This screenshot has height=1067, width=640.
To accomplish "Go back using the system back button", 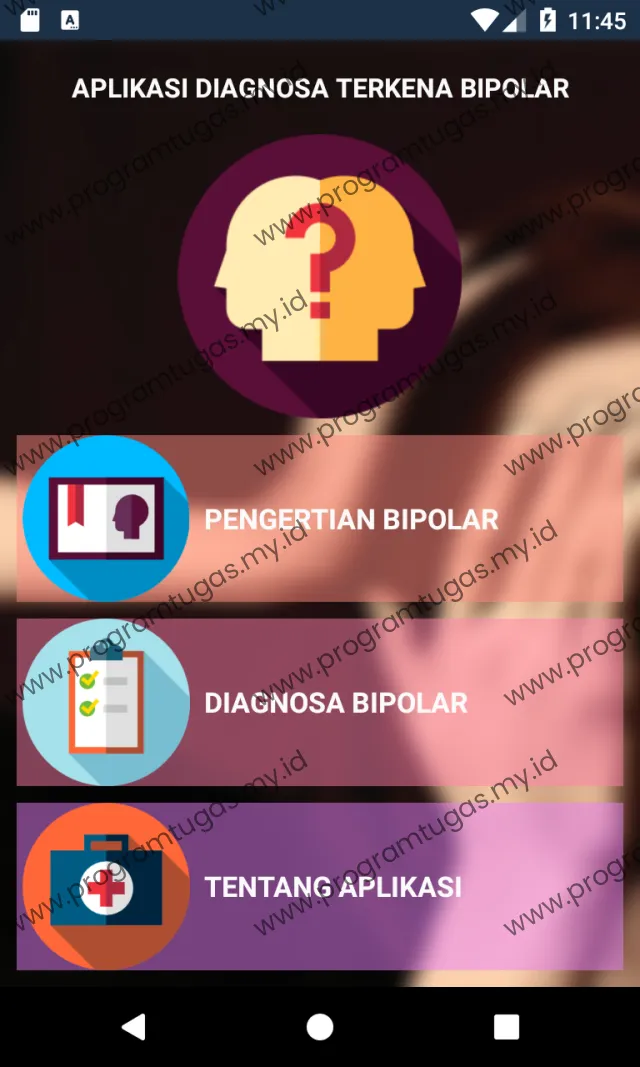I will [133, 1026].
